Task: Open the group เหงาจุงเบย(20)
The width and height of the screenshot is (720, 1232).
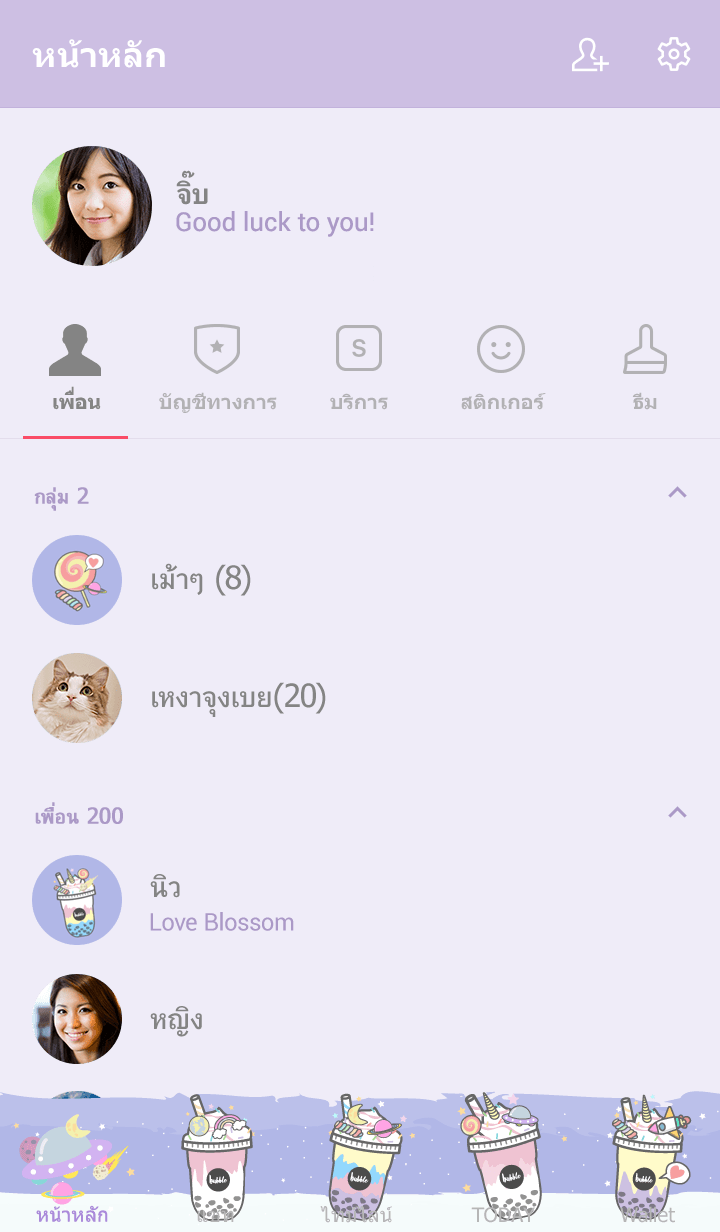Action: point(238,698)
